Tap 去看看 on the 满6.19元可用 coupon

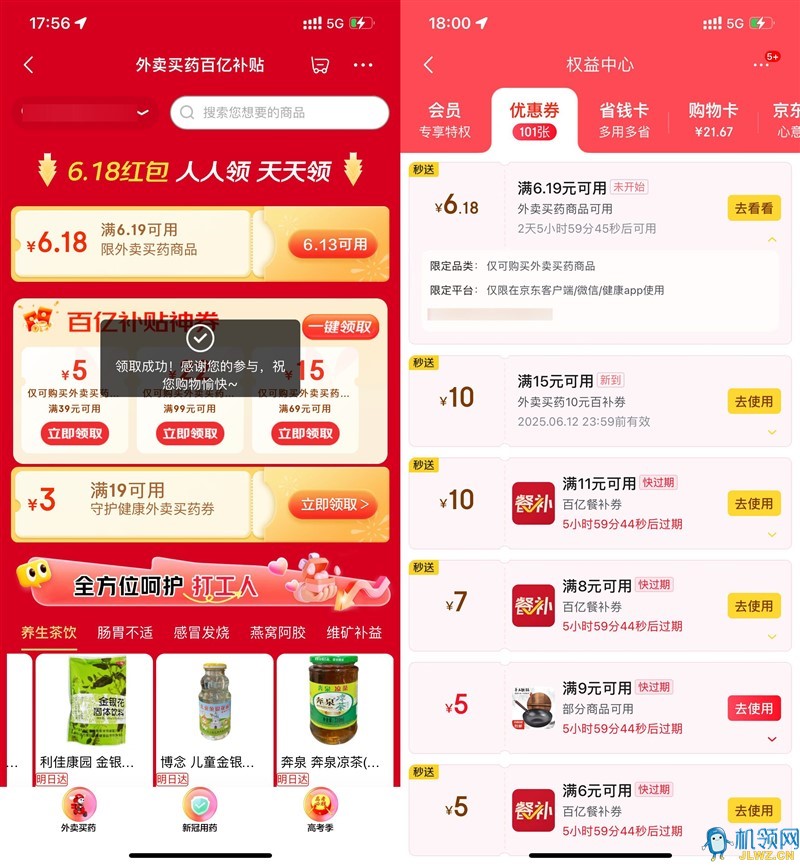click(753, 208)
